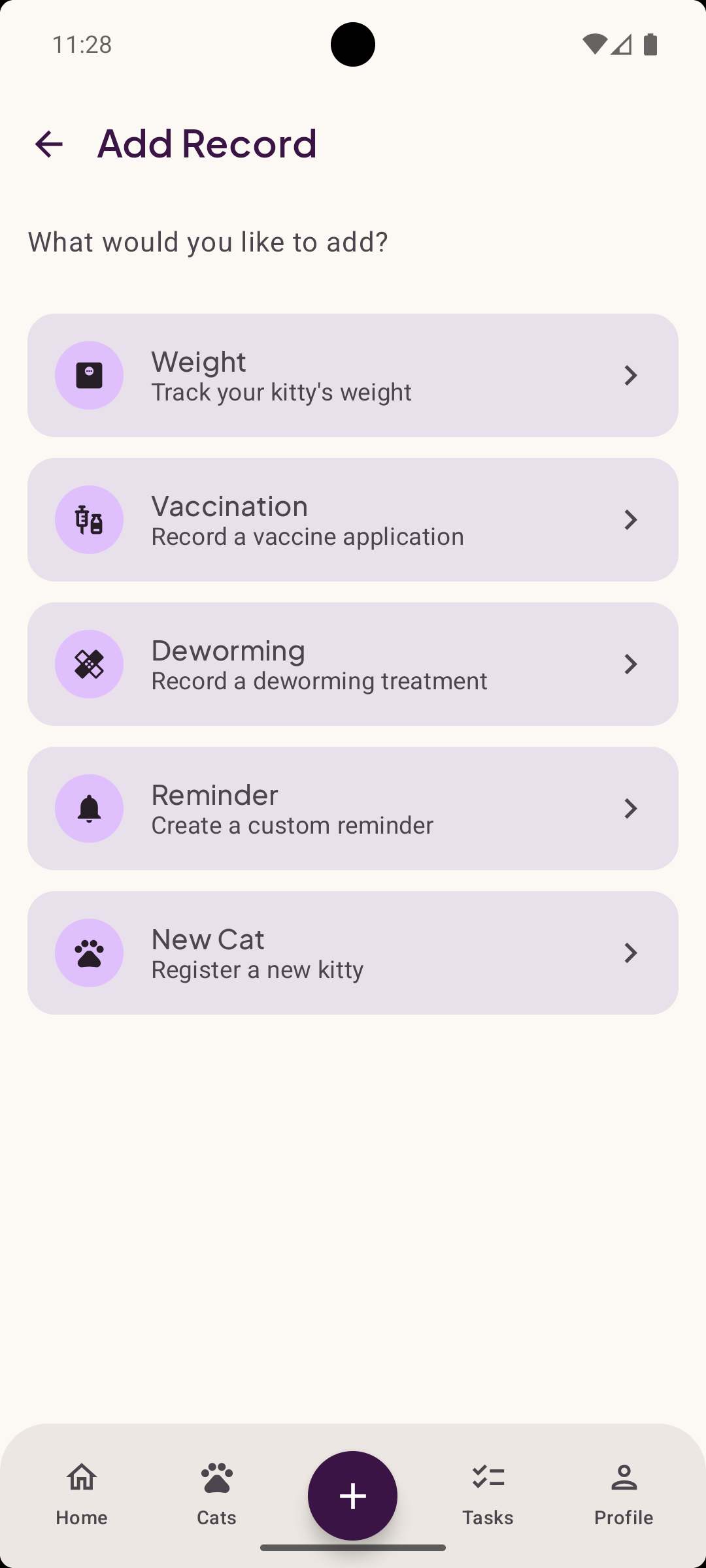Open the Deworming chevron arrow
The image size is (706, 1568).
pos(630,664)
